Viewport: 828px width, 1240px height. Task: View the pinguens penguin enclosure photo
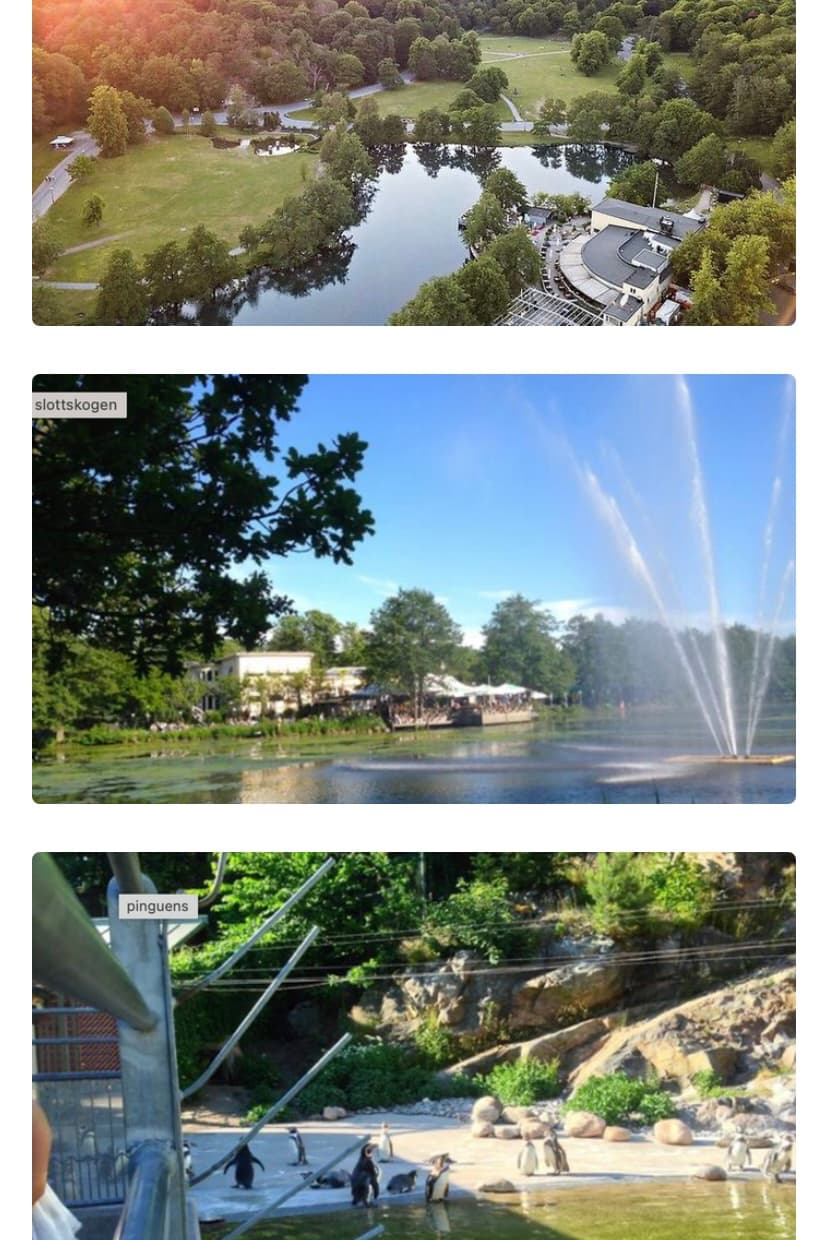414,1045
